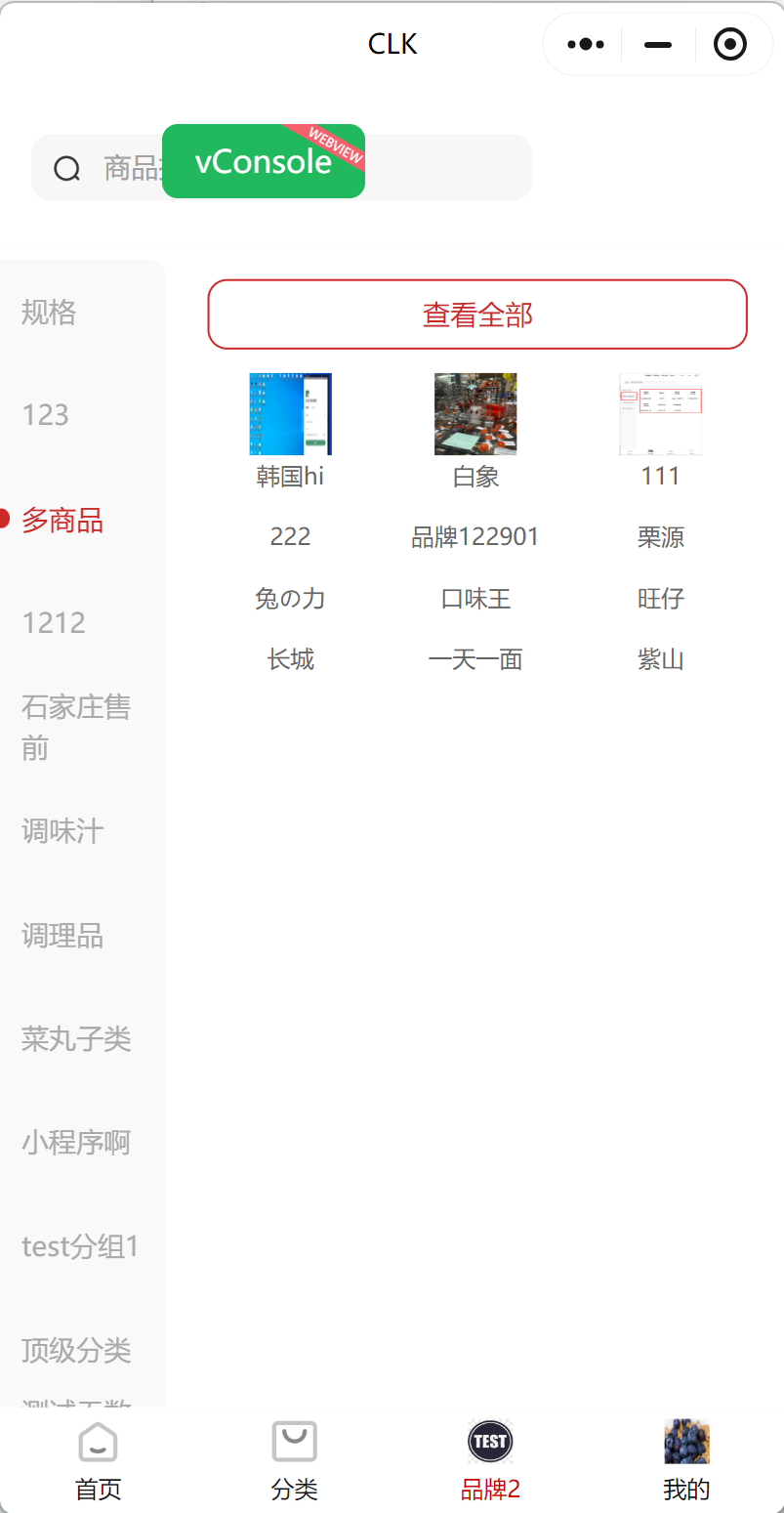784x1513 pixels.
Task: Select the 调味汁 category
Action: coord(62,832)
